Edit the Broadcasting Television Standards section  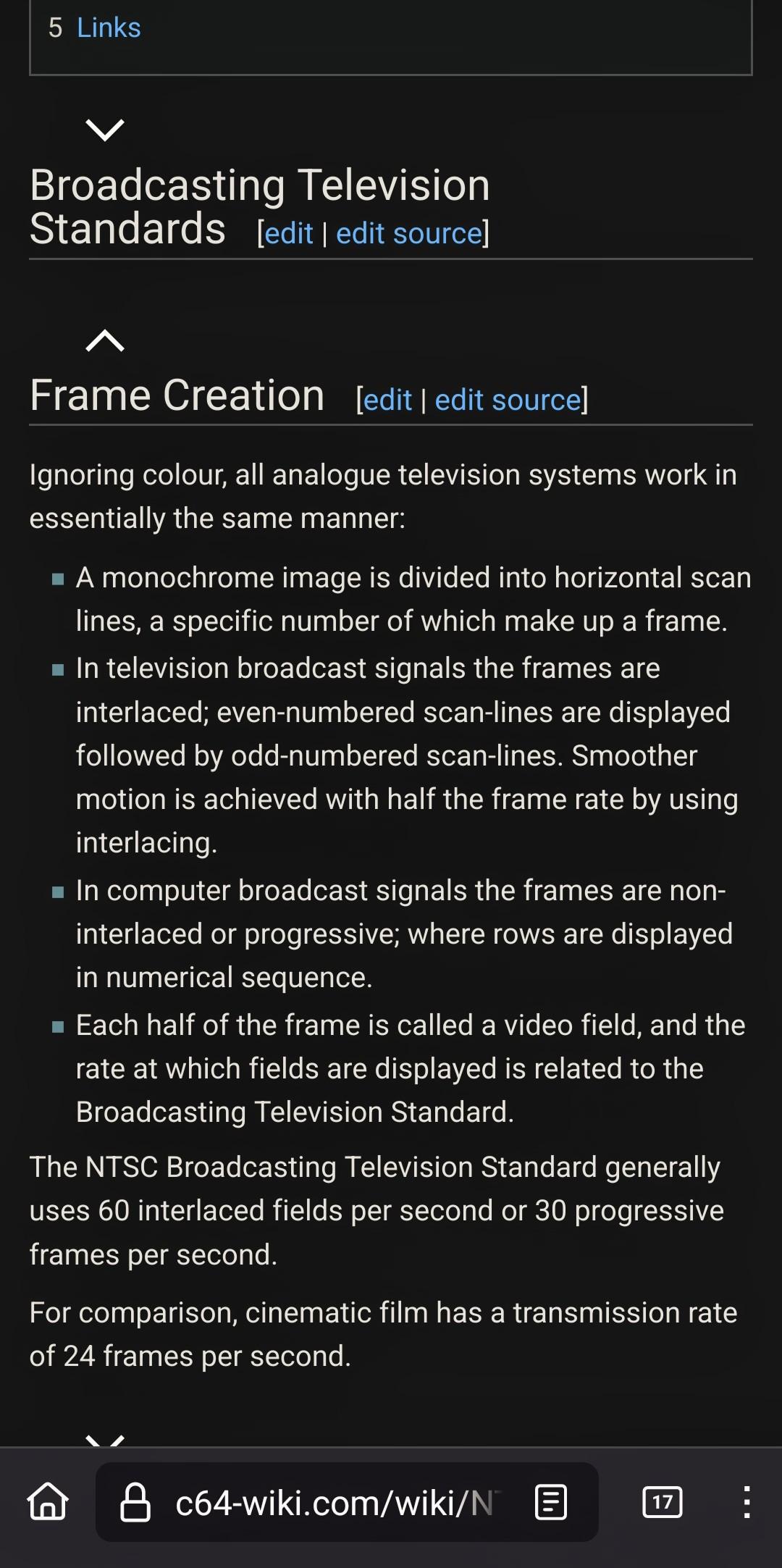coord(289,233)
